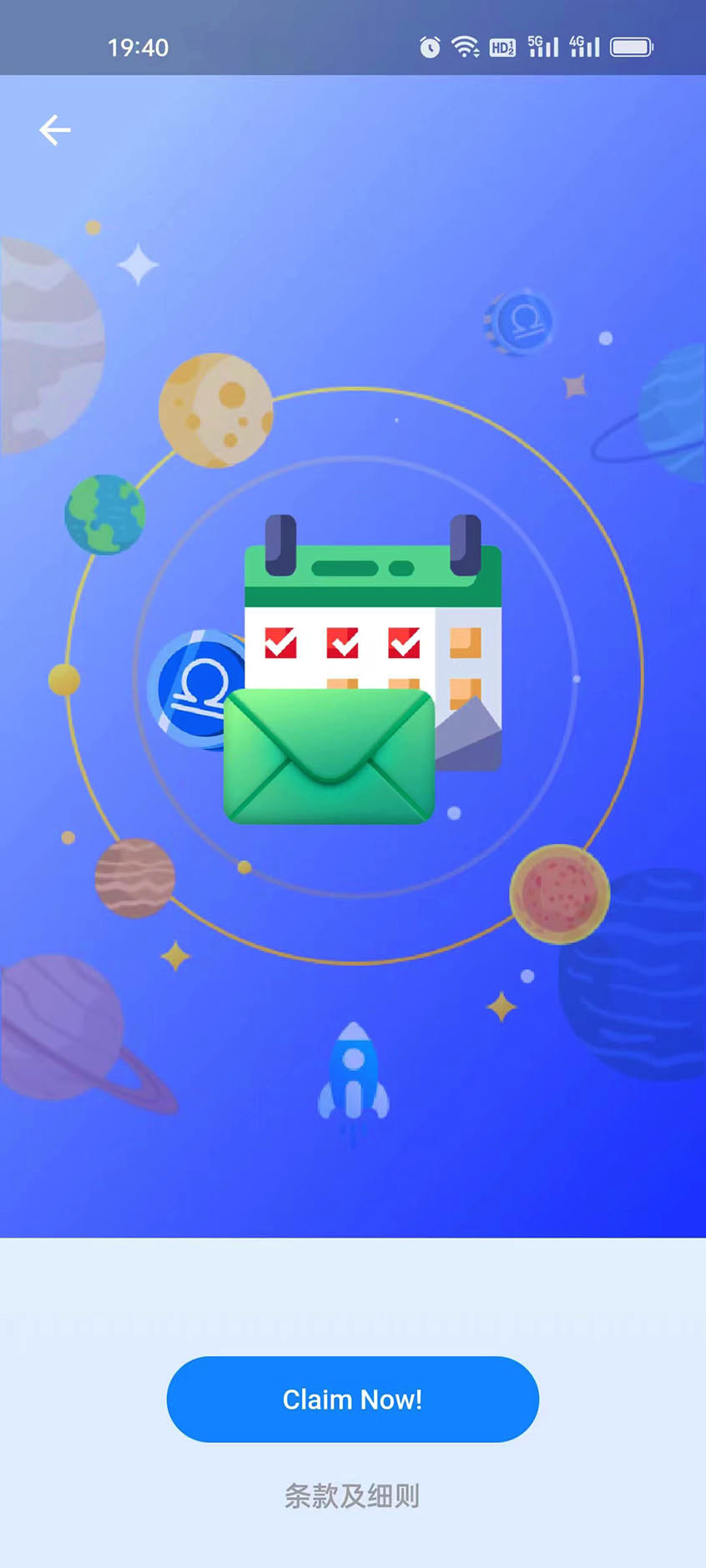Screen dimensions: 706x1568
Task: Go back using the arrow icon
Action: (x=55, y=130)
